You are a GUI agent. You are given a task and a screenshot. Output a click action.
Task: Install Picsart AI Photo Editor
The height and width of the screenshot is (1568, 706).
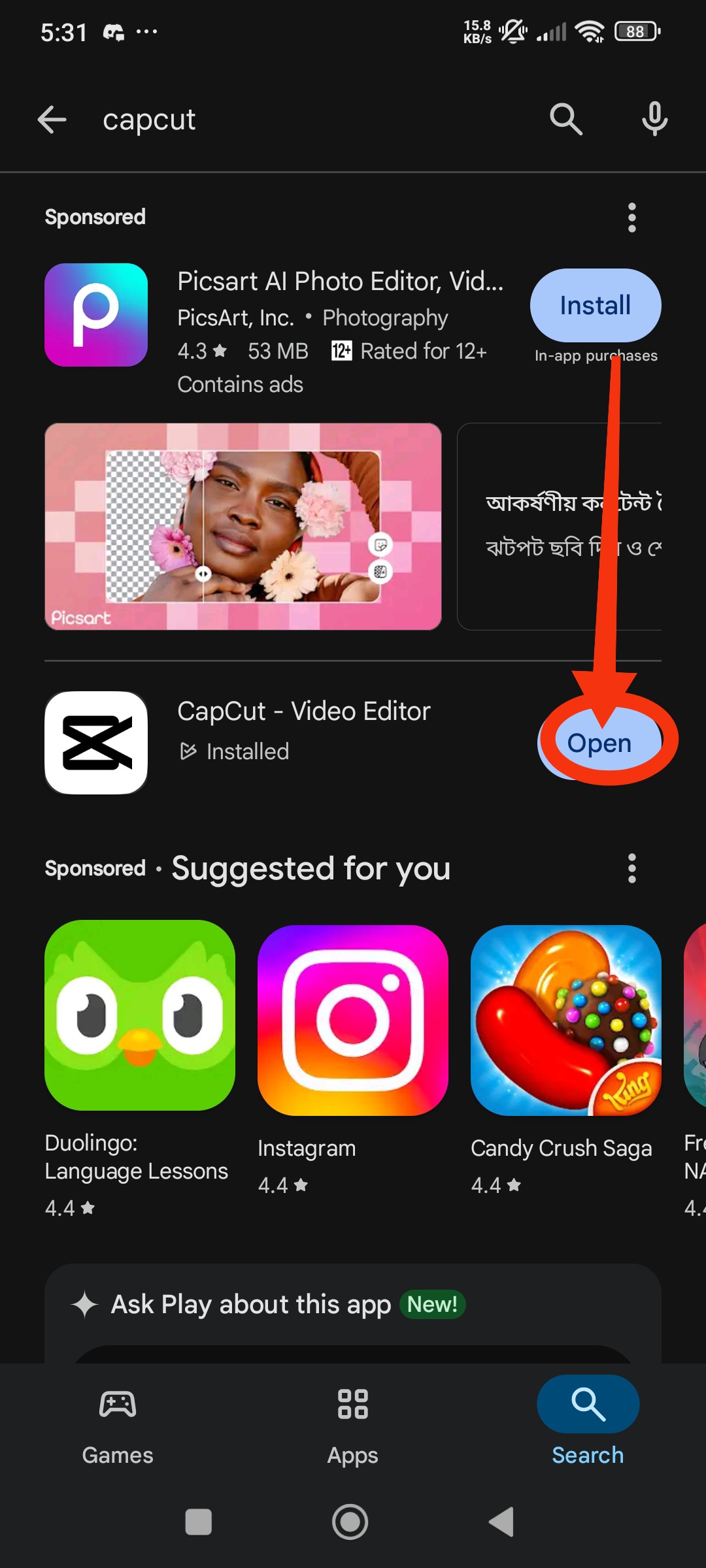(596, 305)
